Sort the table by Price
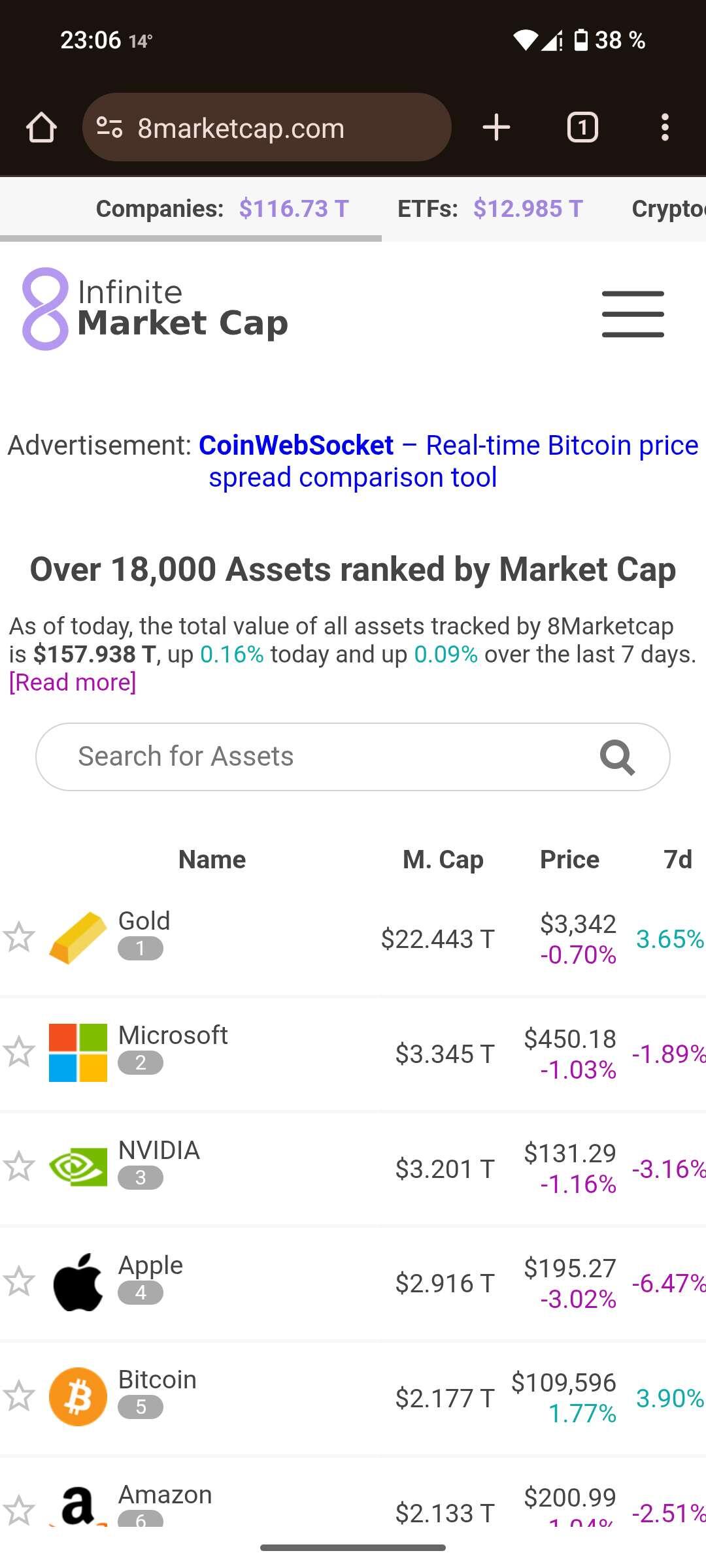This screenshot has height=1568, width=706. 569,859
